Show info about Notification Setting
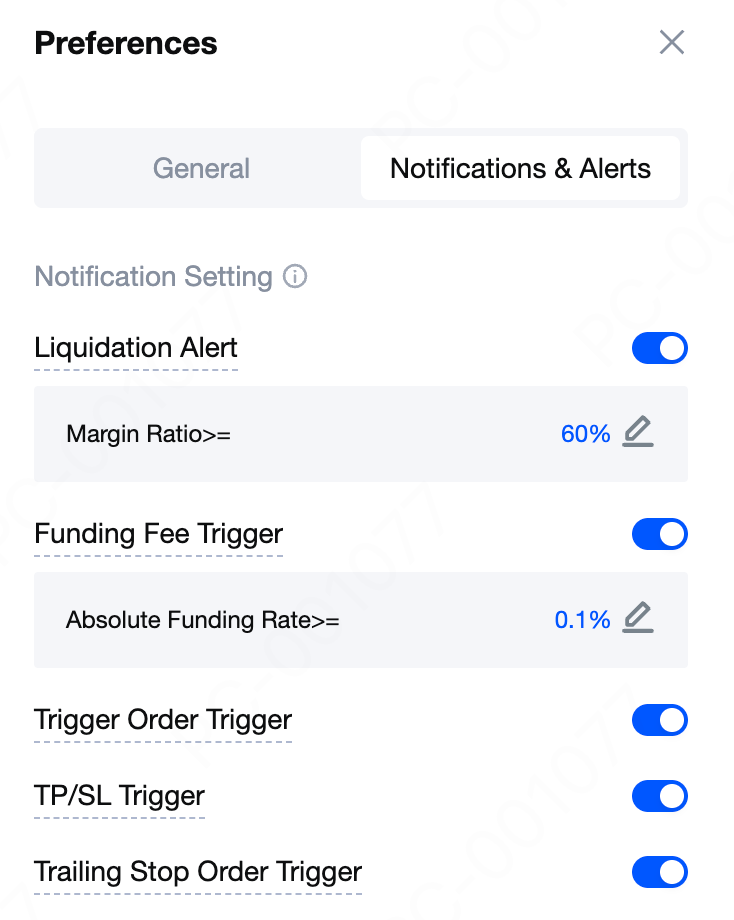Viewport: 734px width, 920px height. 295,277
